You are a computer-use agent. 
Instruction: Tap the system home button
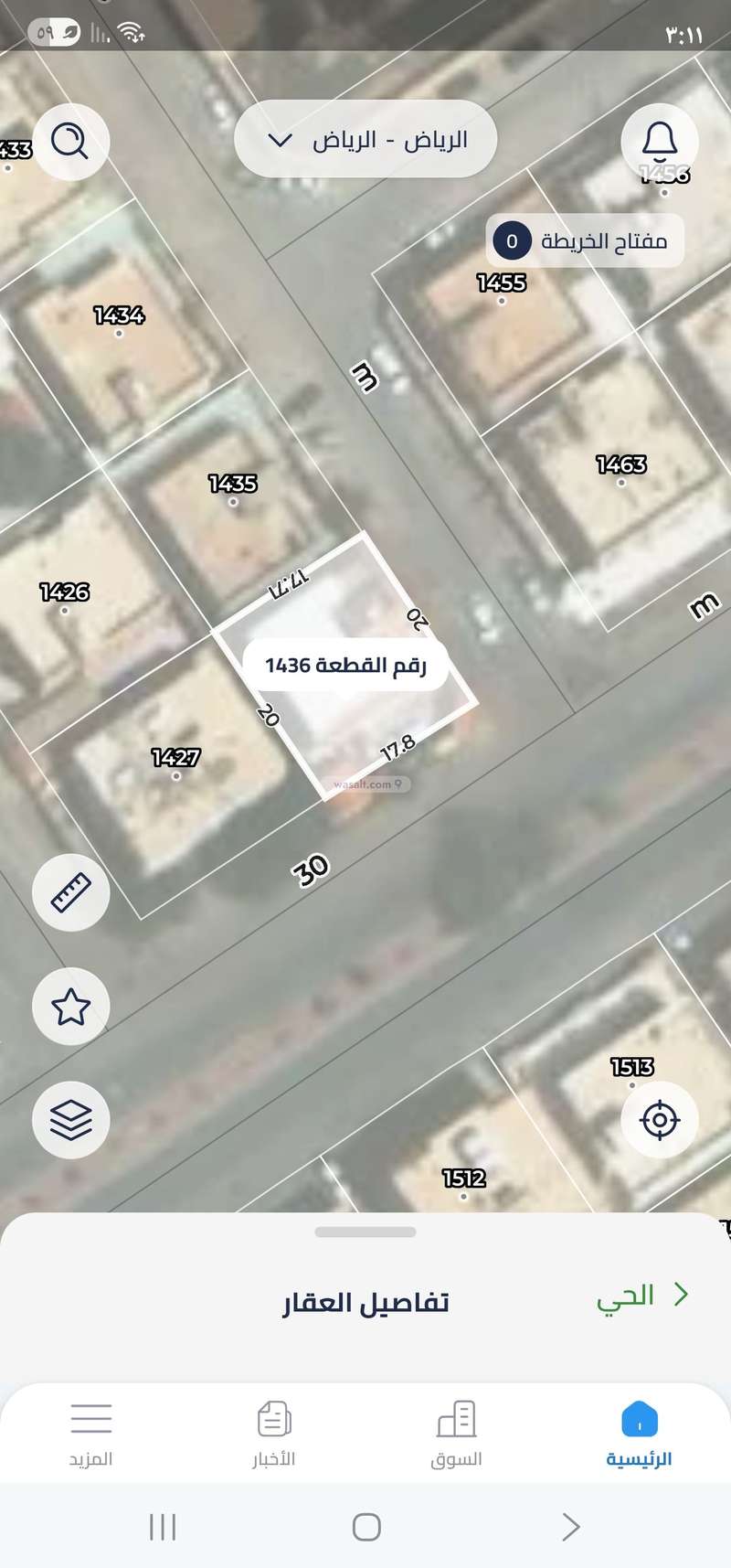366,1527
